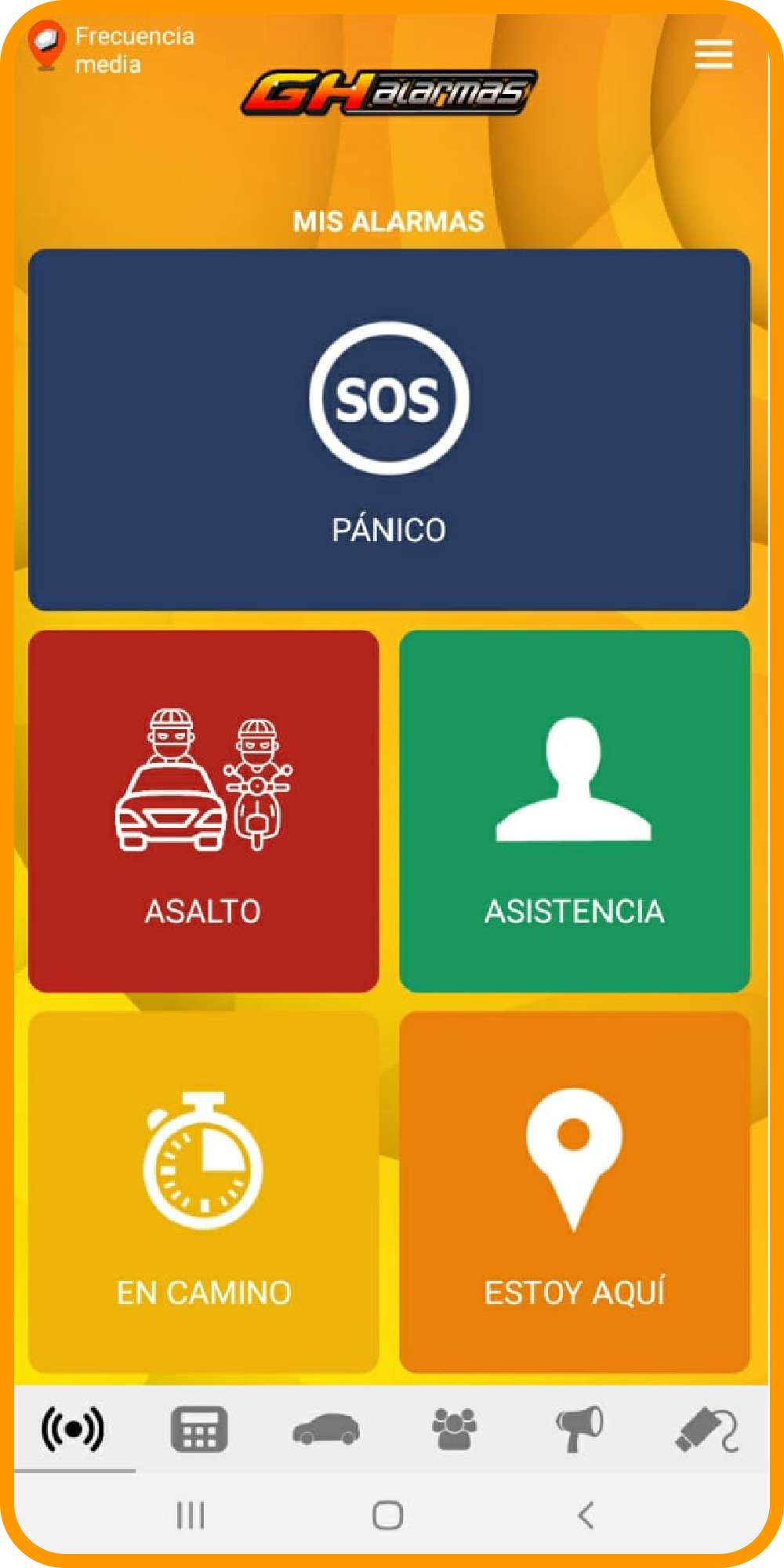Open recent apps from navigation bar
784x1568 pixels.
pos(191,1515)
